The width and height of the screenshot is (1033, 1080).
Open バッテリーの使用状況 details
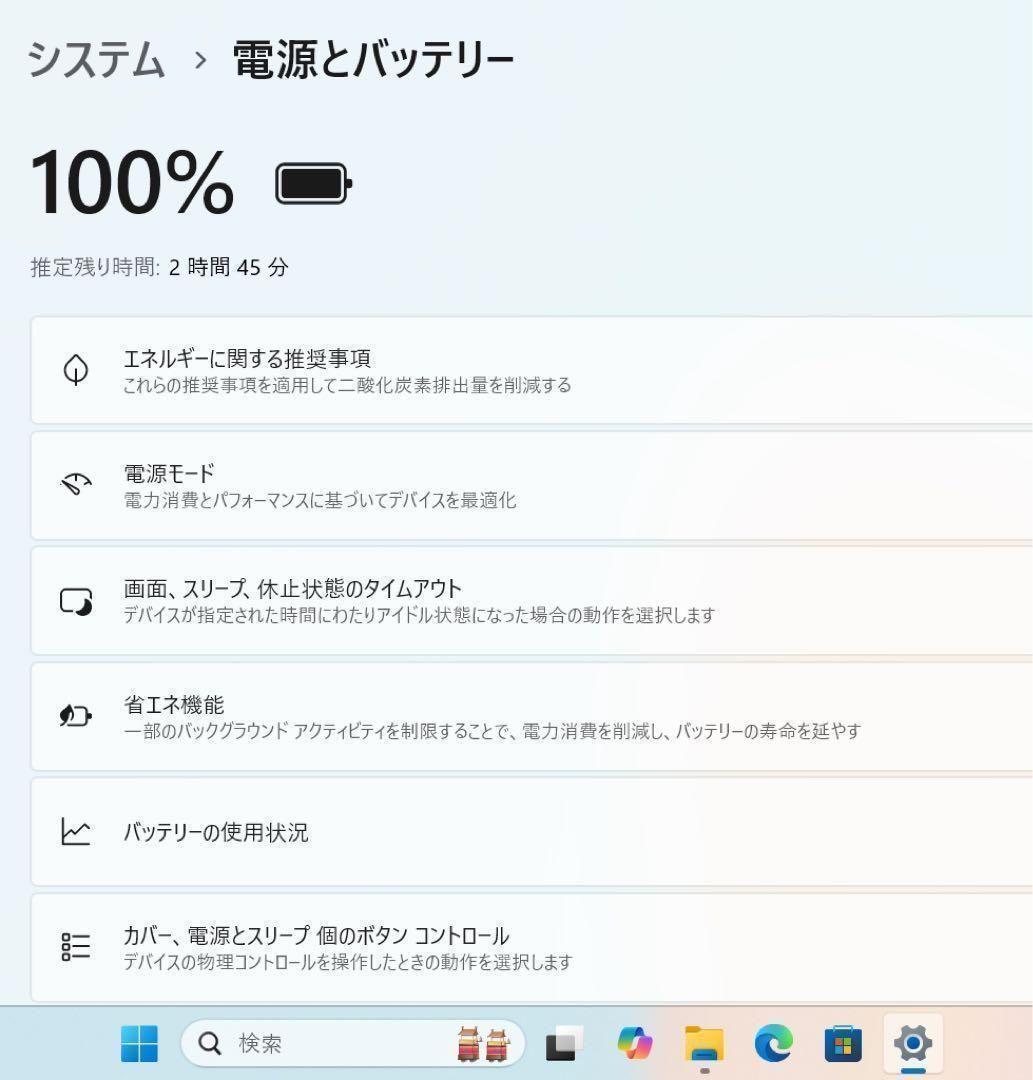(x=400, y=832)
